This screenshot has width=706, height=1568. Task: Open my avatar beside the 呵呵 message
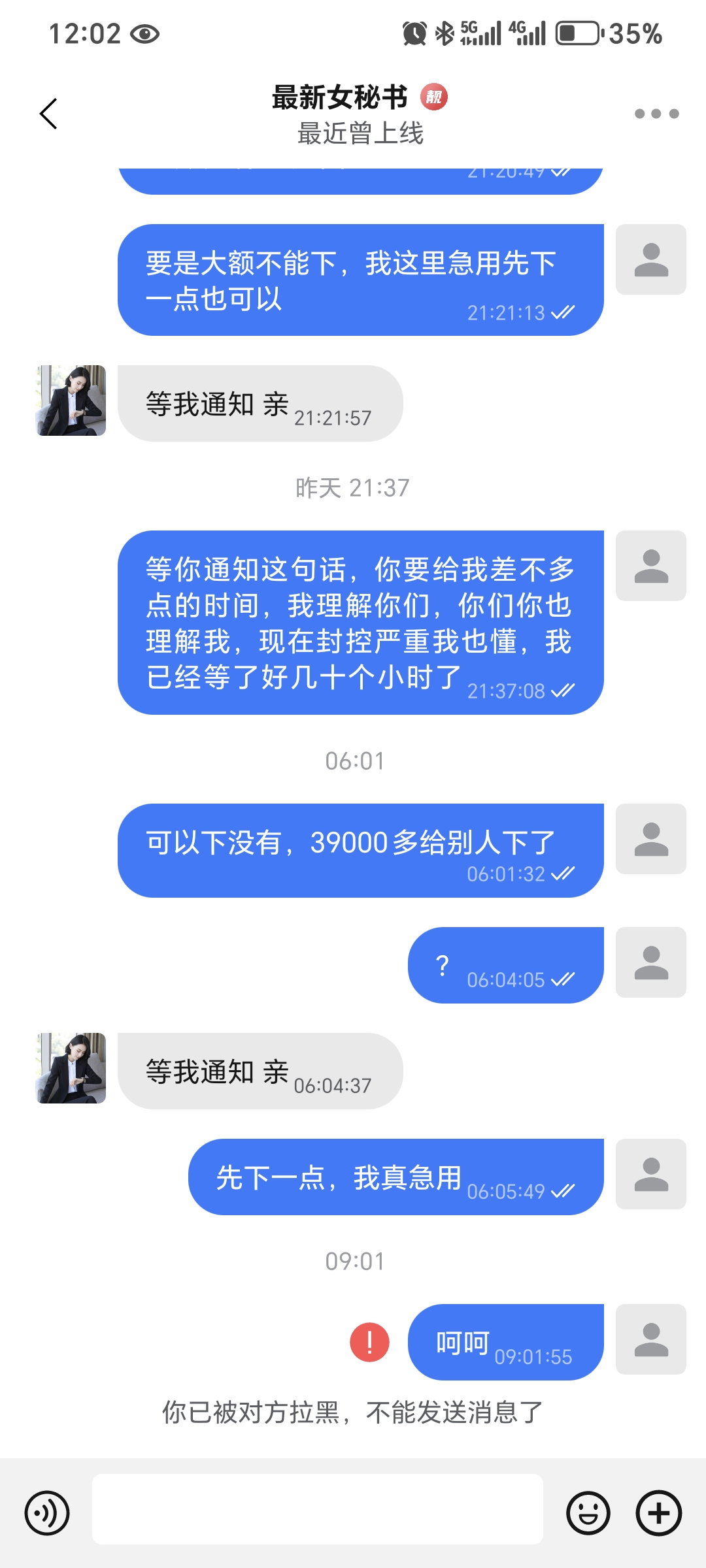pos(651,1339)
